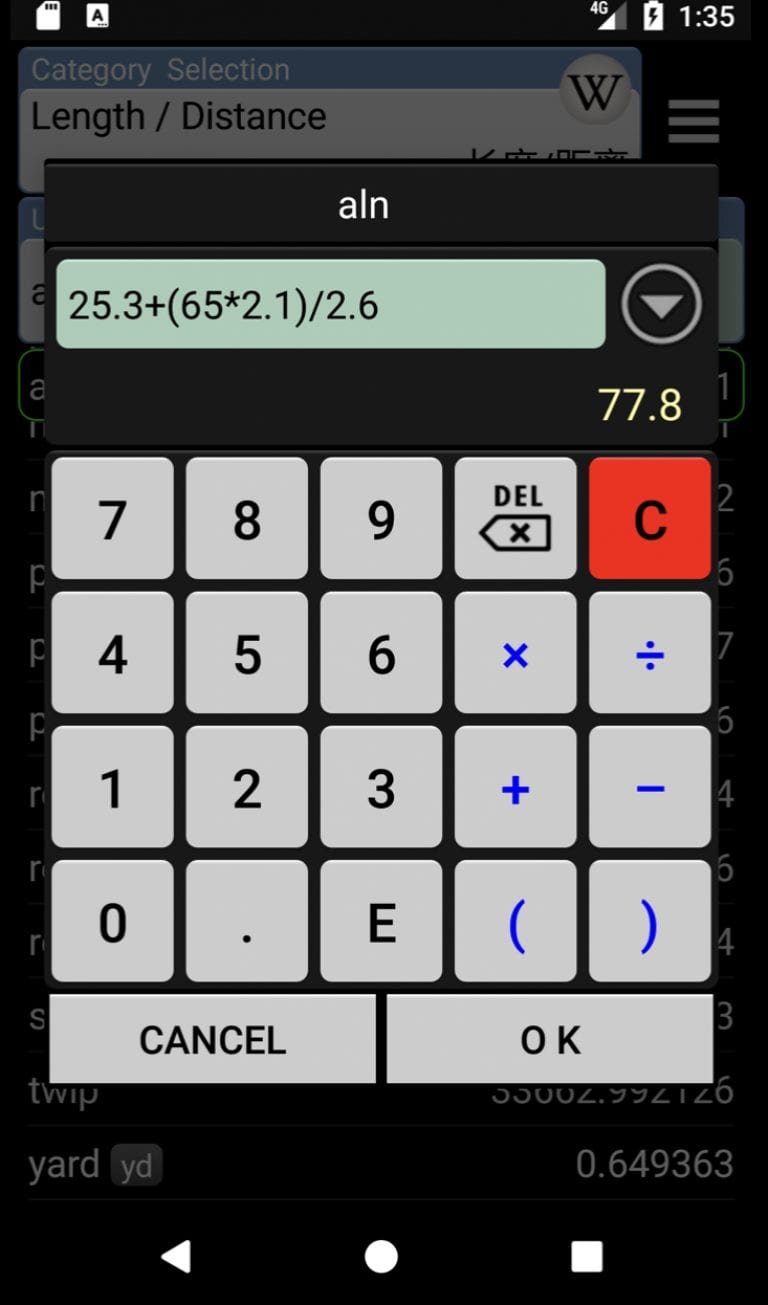Click the expression input field
Image resolution: width=768 pixels, height=1305 pixels.
click(x=330, y=303)
